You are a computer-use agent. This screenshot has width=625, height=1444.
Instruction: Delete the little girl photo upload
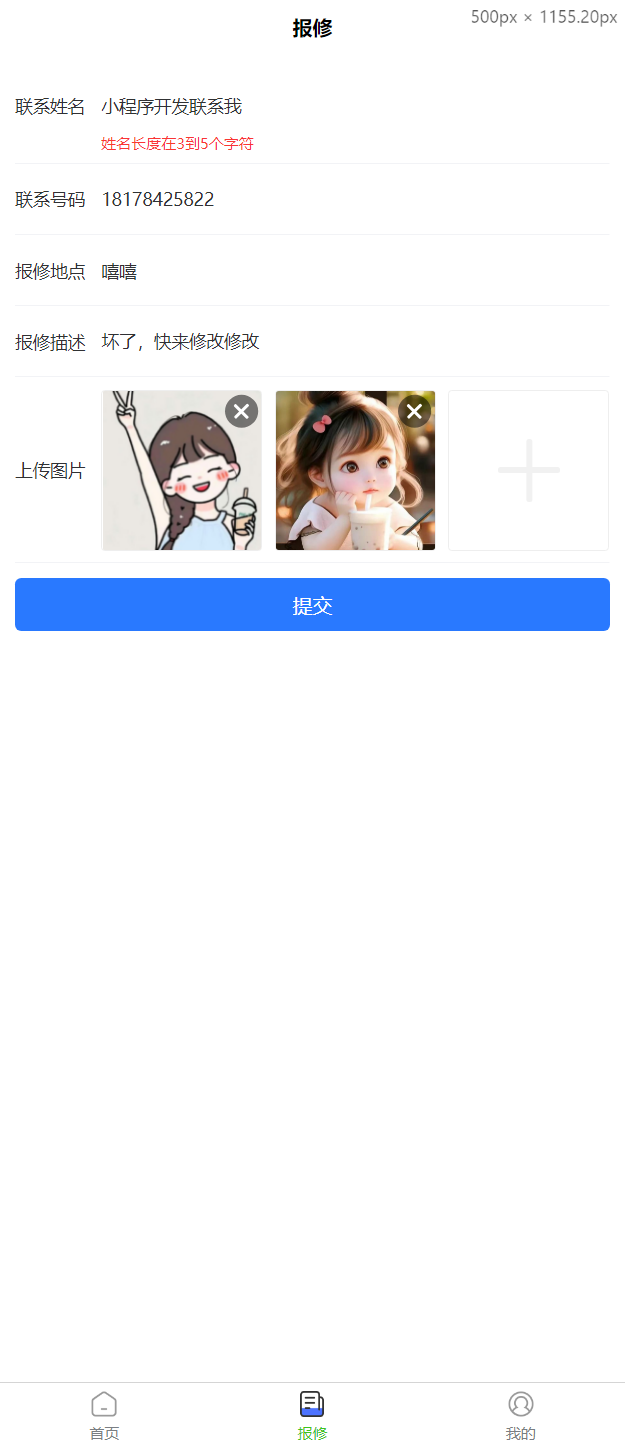[x=414, y=411]
